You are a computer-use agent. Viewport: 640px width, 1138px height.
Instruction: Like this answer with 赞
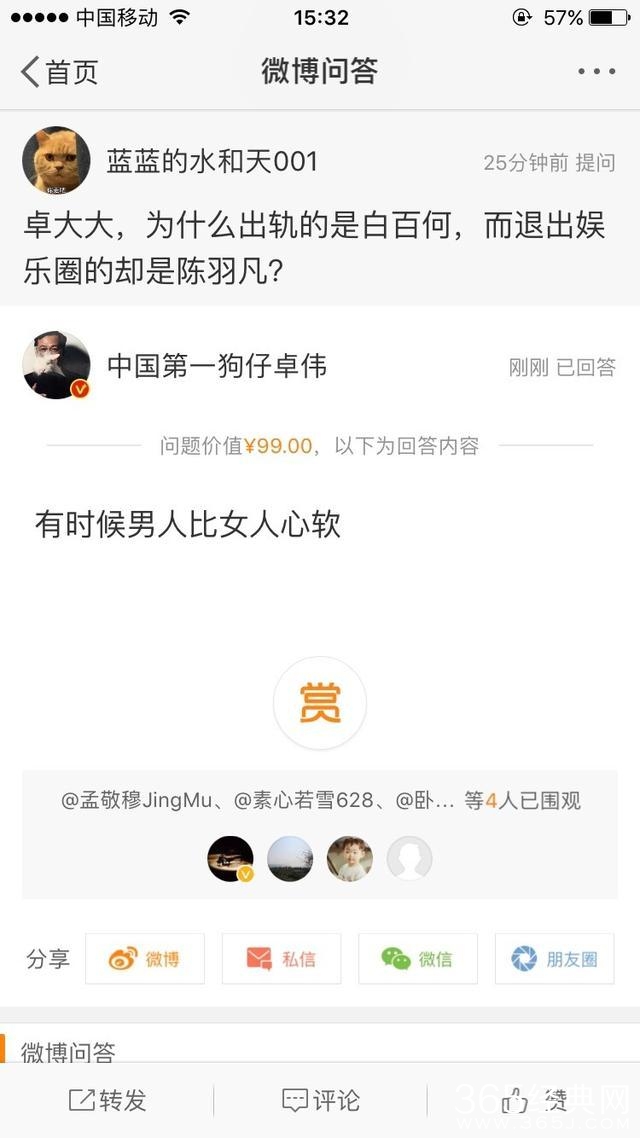tap(534, 1101)
